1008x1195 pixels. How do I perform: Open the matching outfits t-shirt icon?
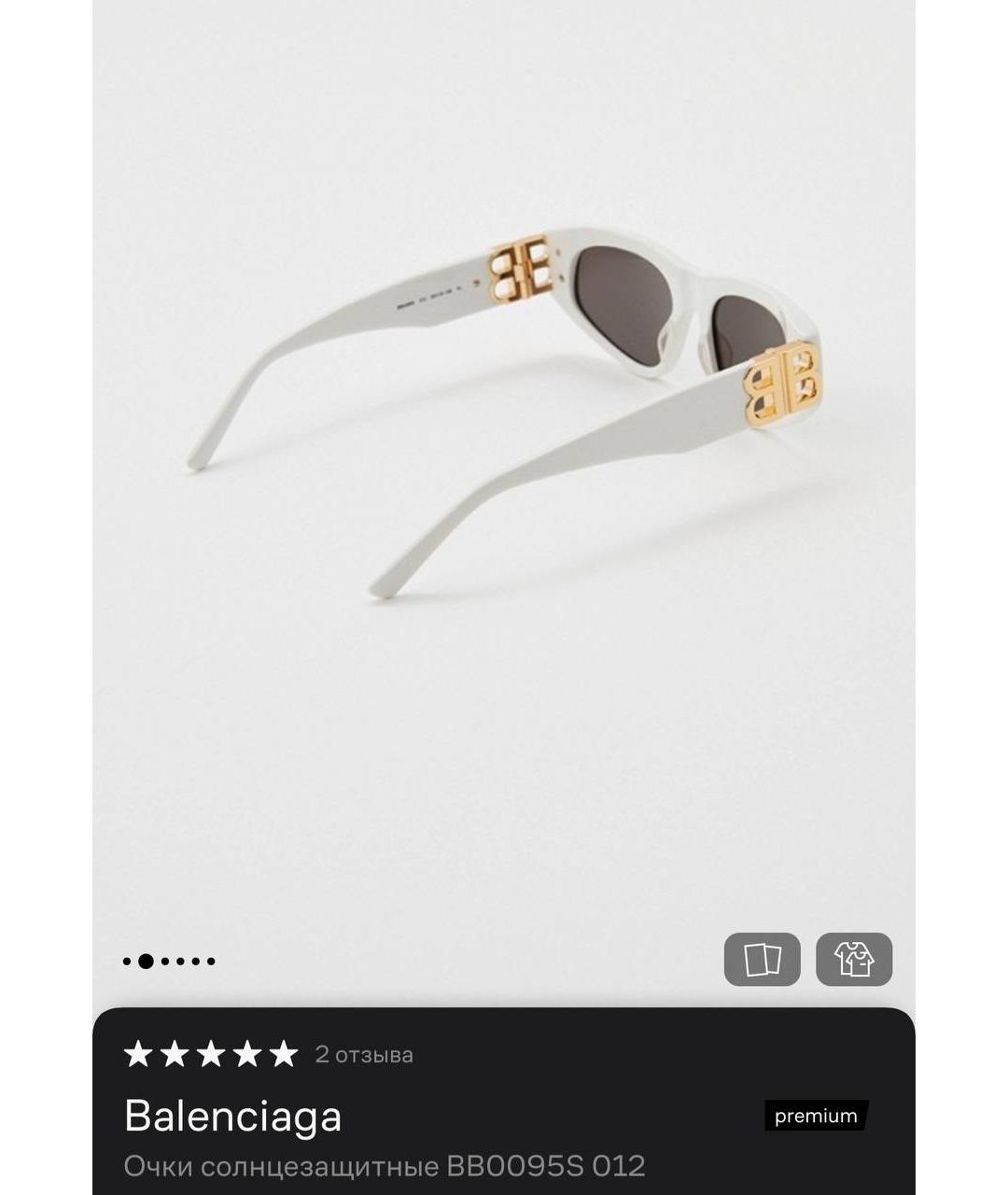[854, 959]
